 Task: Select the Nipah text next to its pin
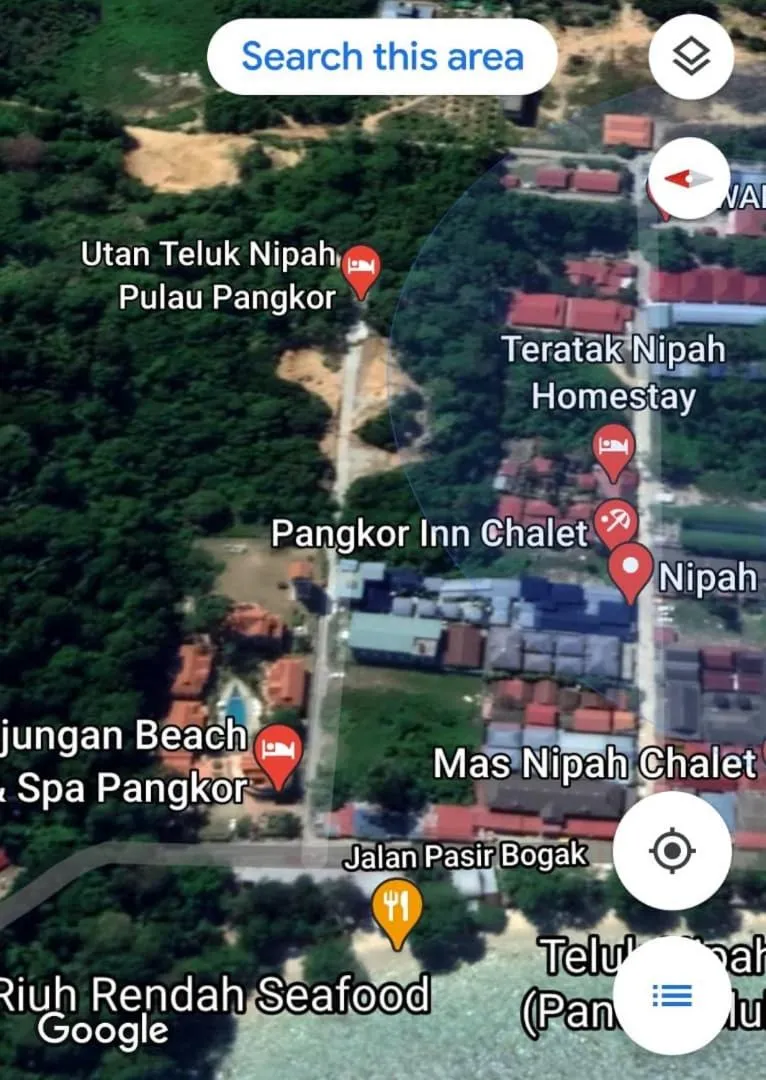point(705,577)
